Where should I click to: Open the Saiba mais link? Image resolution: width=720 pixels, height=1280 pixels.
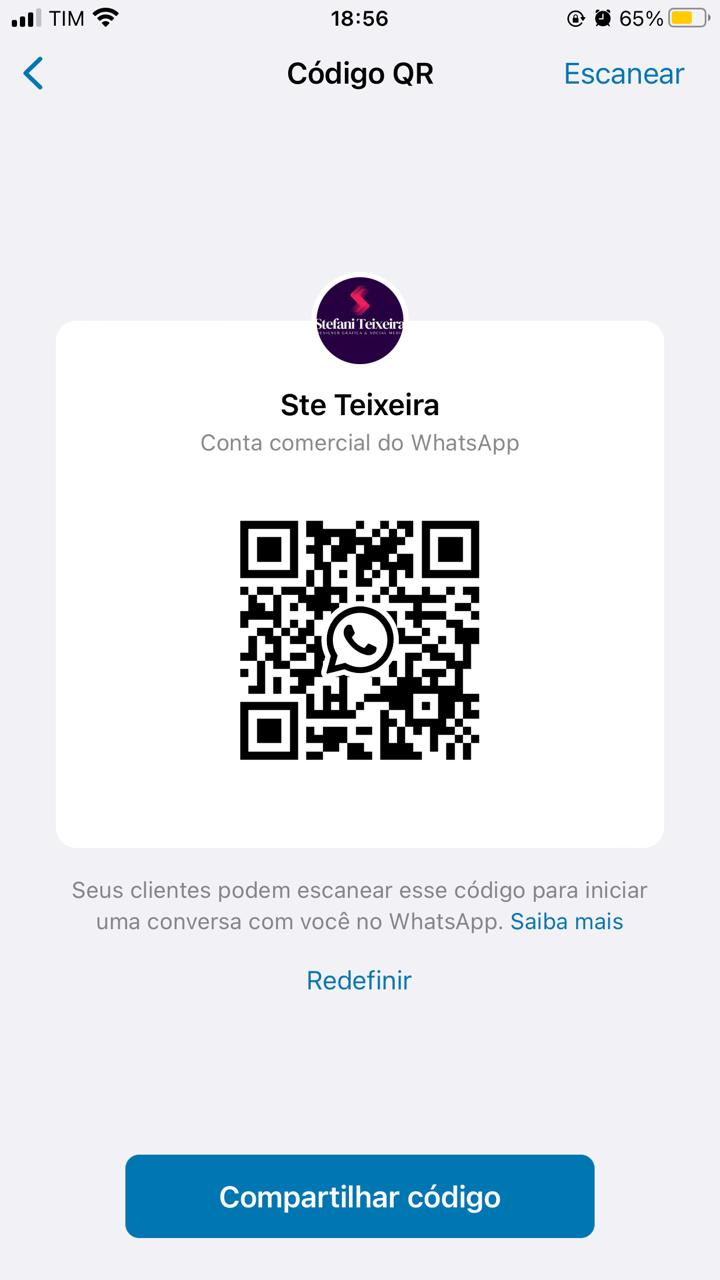coord(567,921)
